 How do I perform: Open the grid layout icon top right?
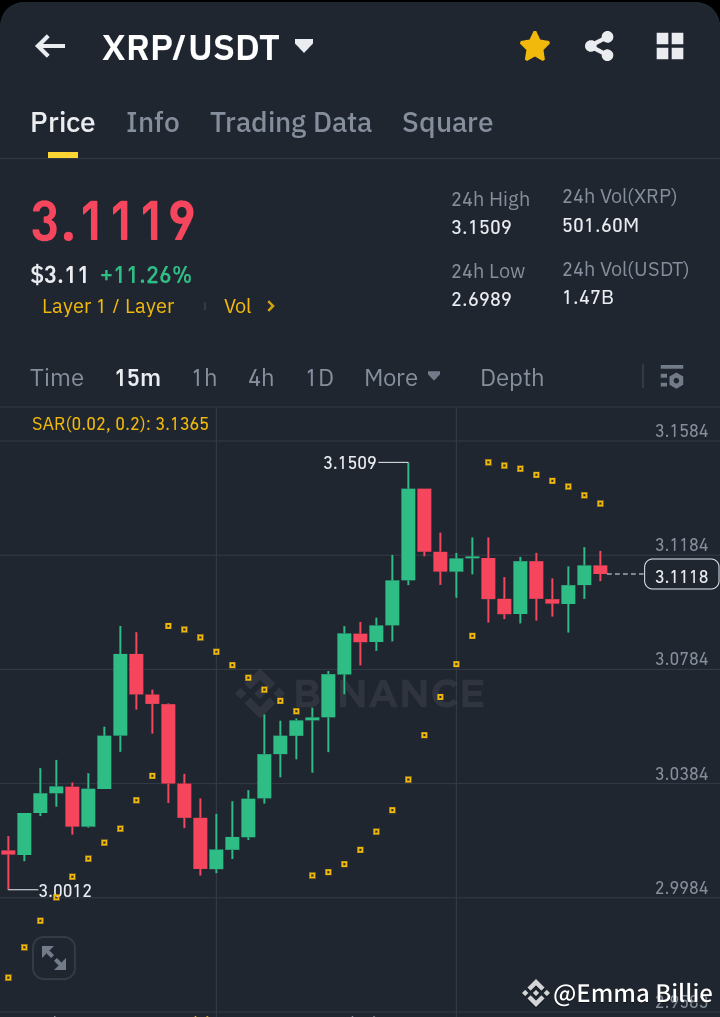pyautogui.click(x=668, y=46)
